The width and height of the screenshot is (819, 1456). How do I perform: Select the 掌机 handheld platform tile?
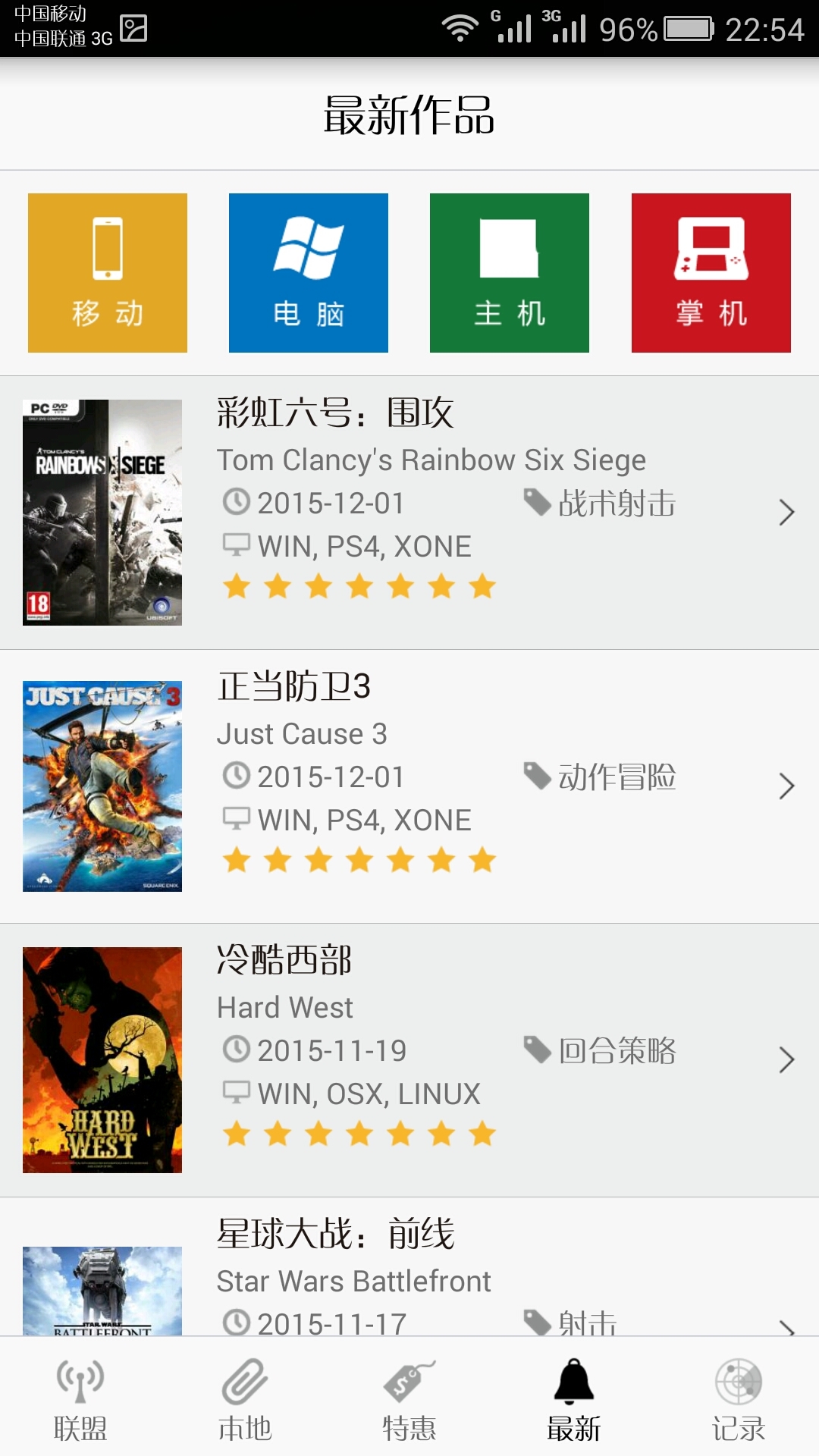(x=711, y=273)
